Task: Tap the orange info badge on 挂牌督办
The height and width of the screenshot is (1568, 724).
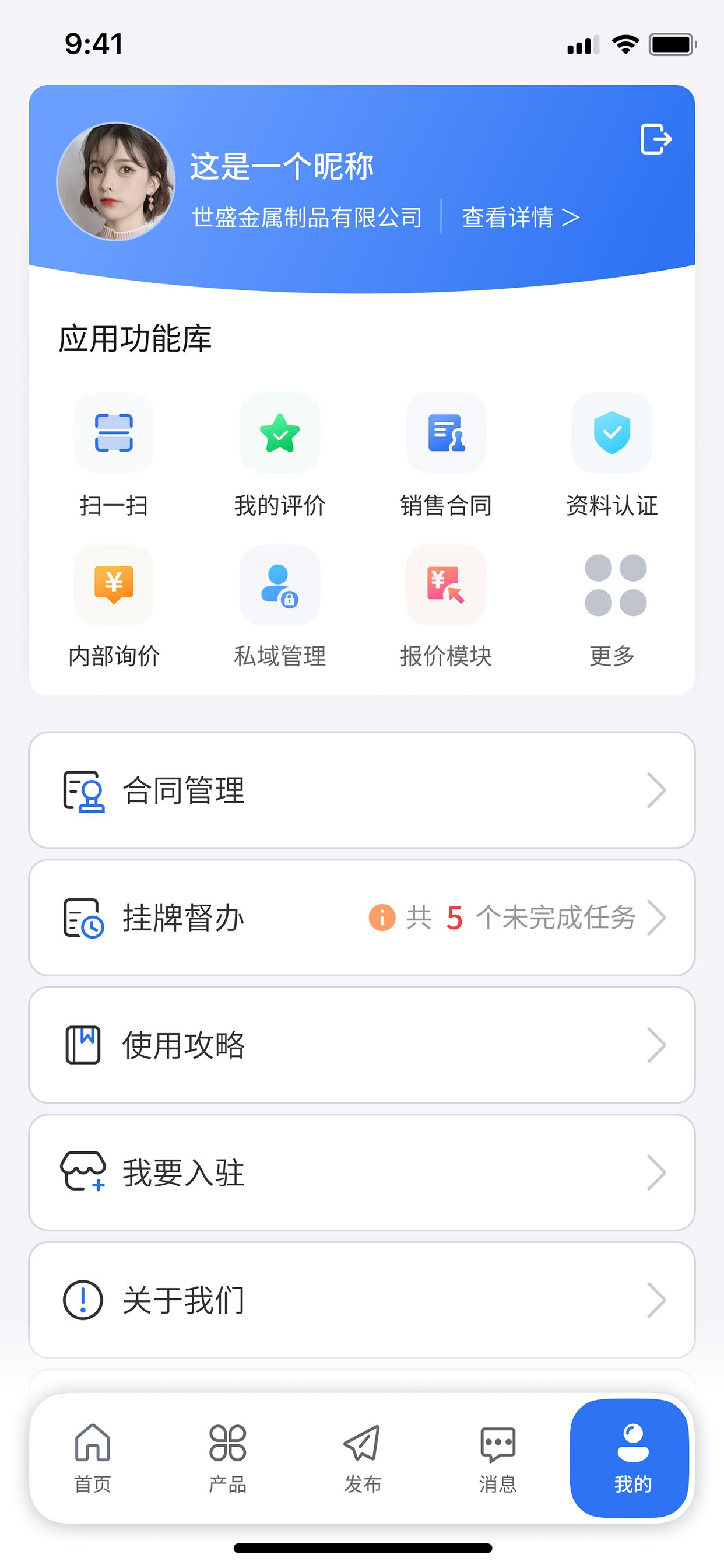Action: [x=381, y=918]
